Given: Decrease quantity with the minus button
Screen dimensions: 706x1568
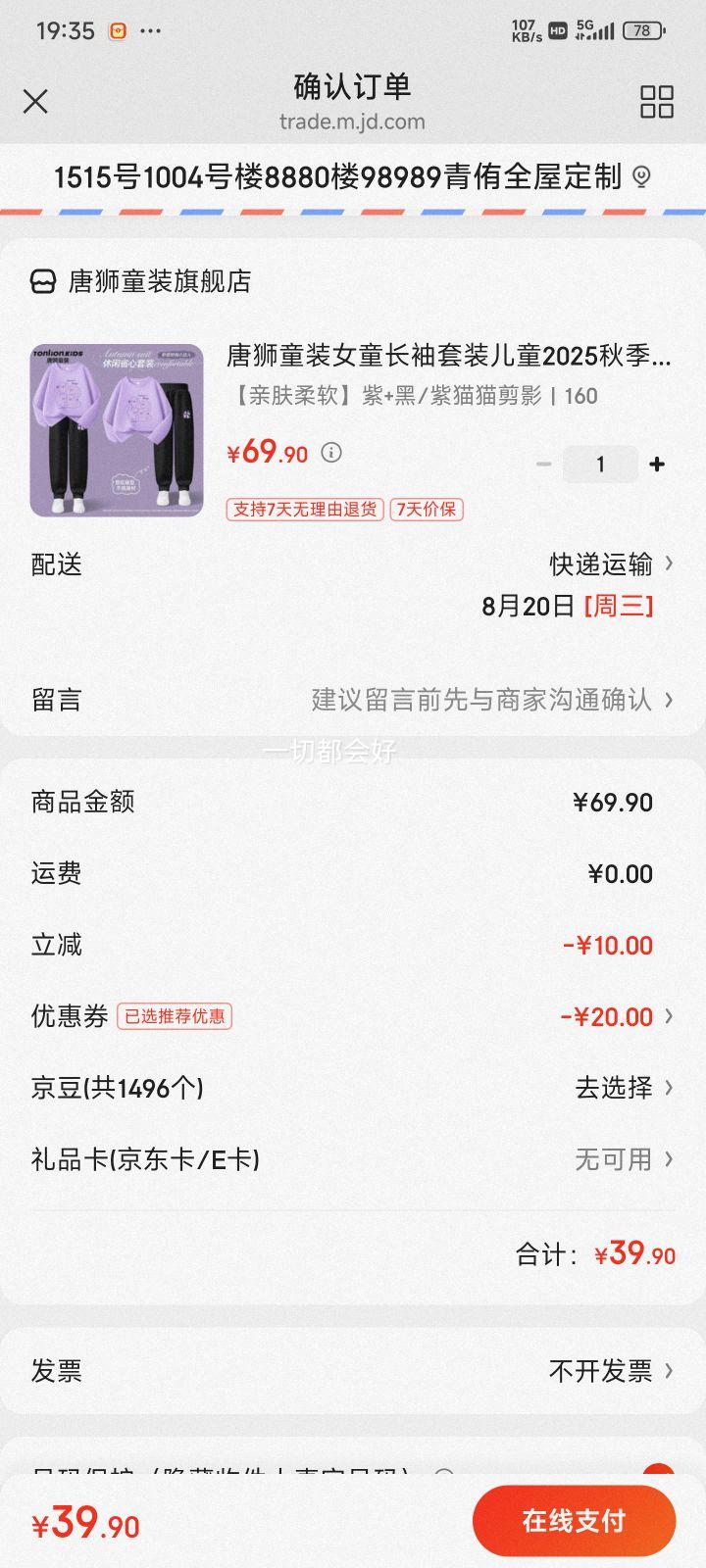Looking at the screenshot, I should 544,465.
